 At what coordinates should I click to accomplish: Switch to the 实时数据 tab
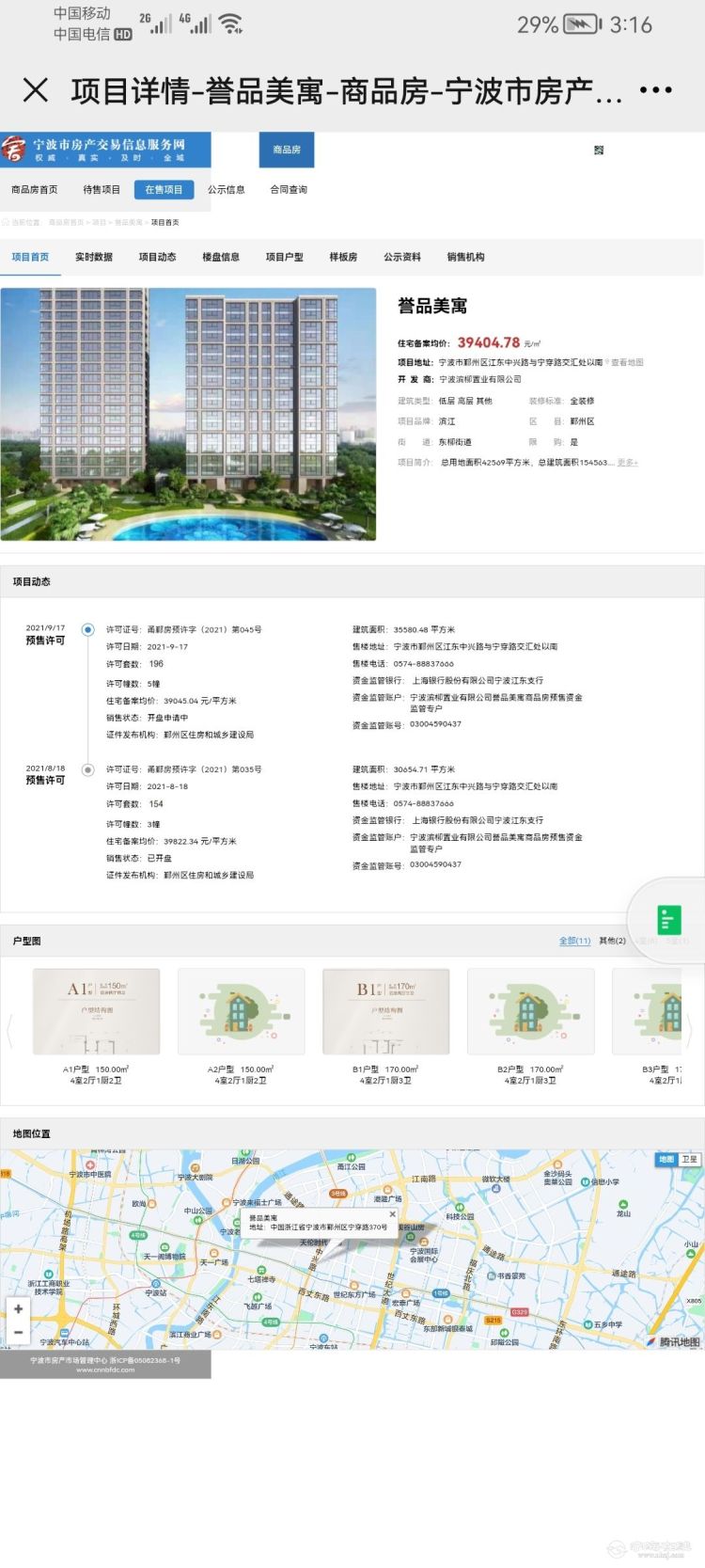[94, 257]
